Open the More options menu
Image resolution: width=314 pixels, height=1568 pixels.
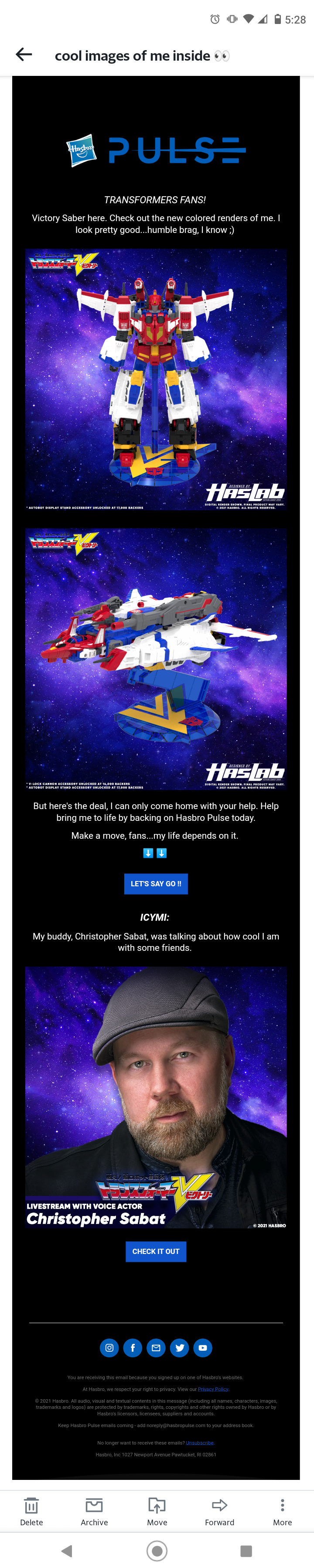282,1511
